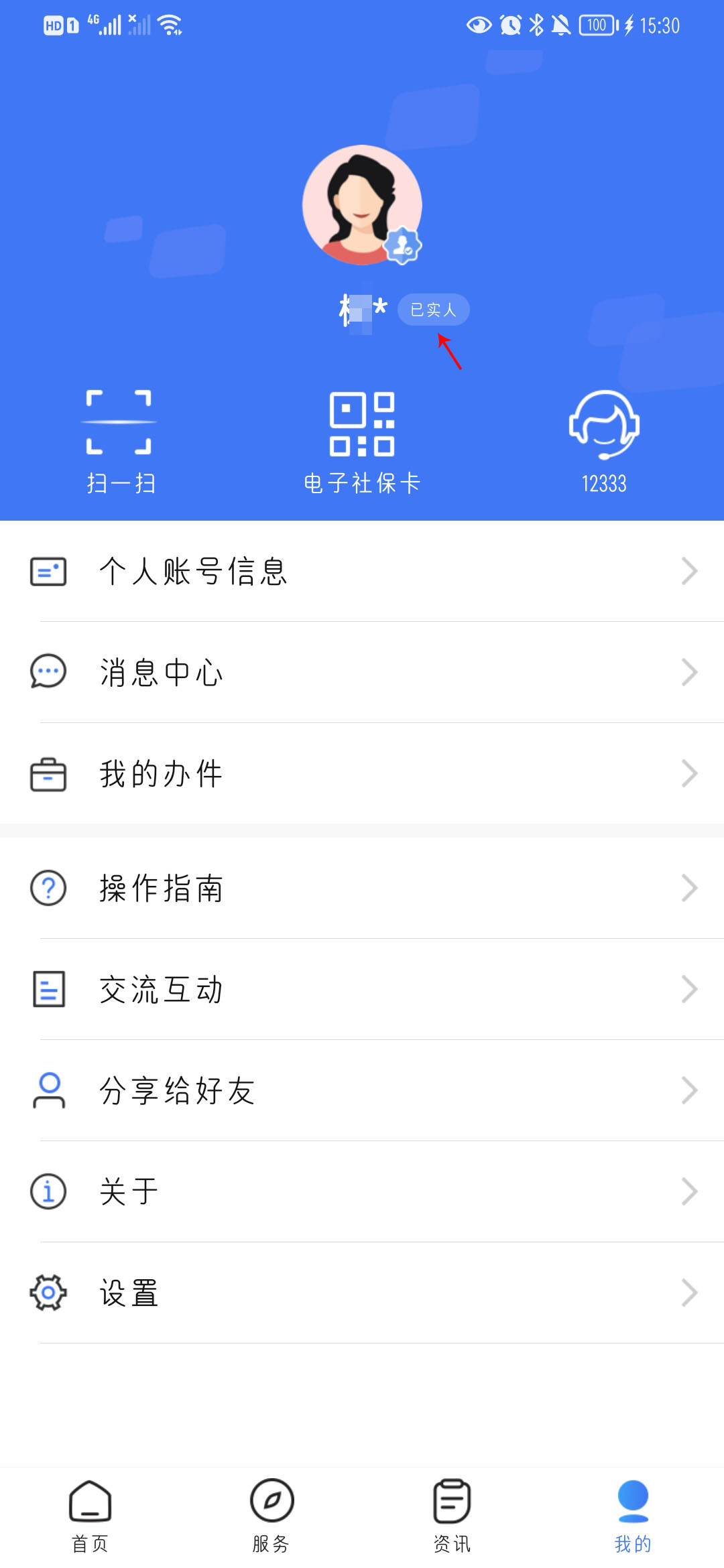
Task: Open the 电子社保卡 QR code icon
Action: click(362, 422)
